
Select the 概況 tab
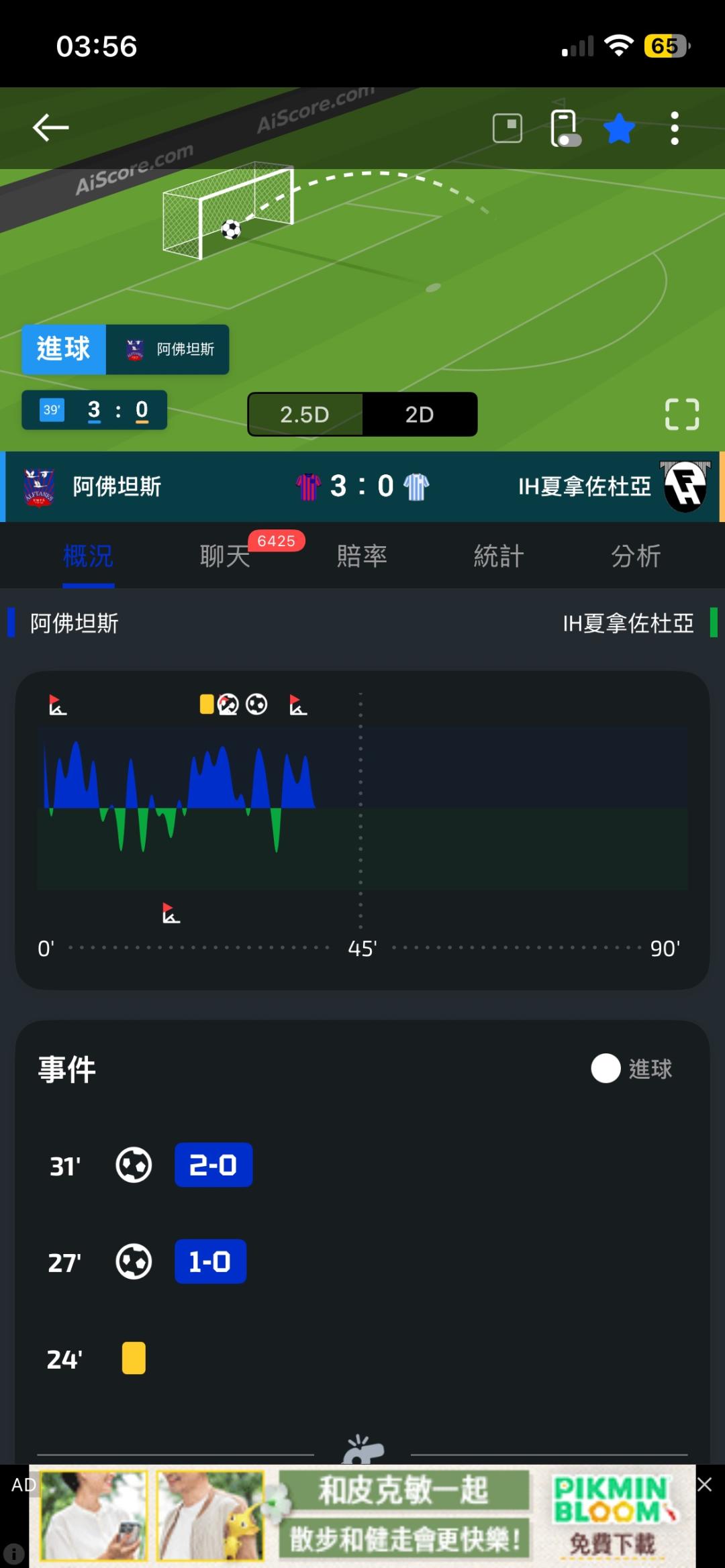tap(88, 556)
